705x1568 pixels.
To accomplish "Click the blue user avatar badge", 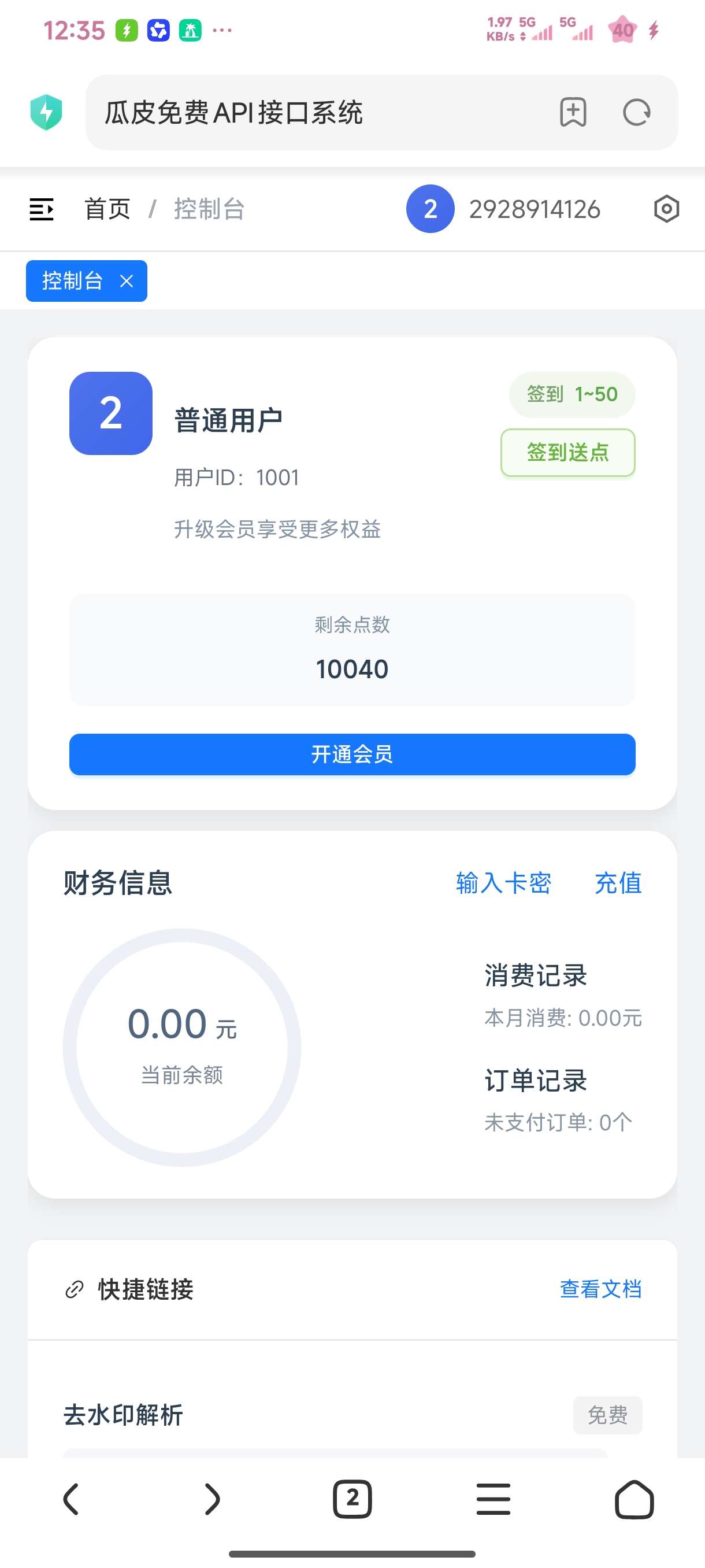I will 431,209.
